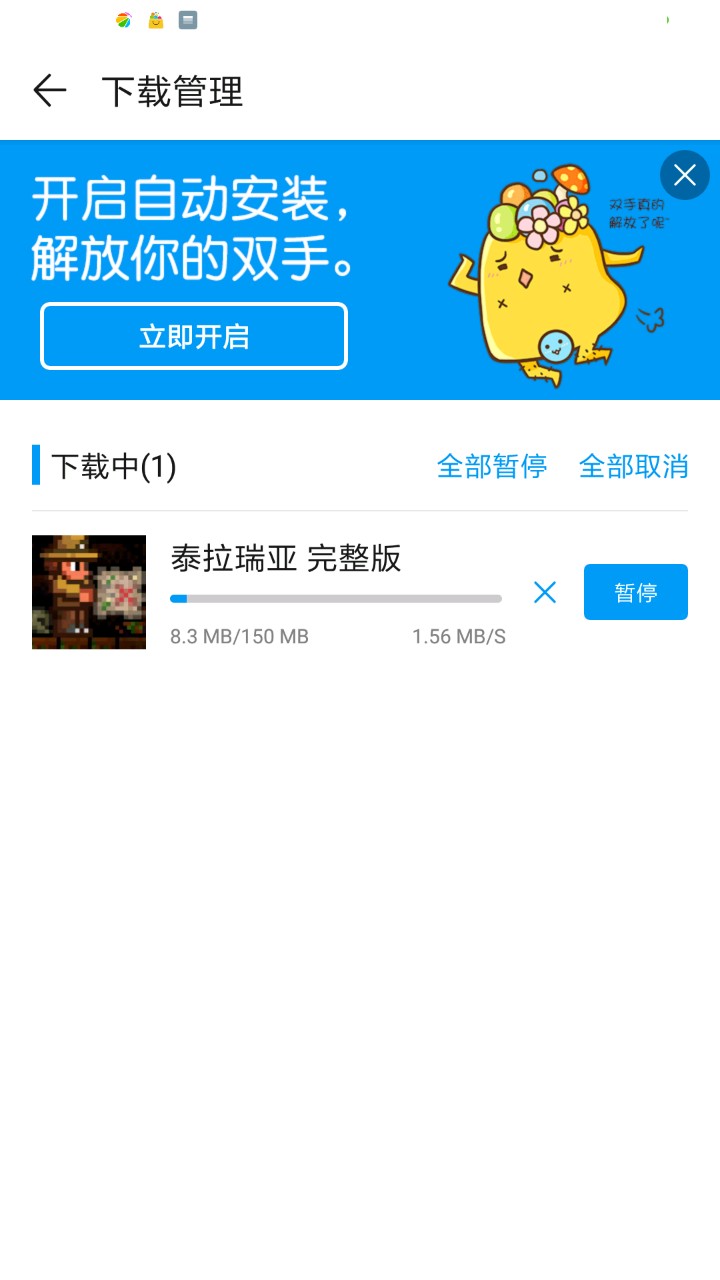Tap 立即开启 to enable auto install
Viewport: 720px width, 1280px height.
point(194,337)
